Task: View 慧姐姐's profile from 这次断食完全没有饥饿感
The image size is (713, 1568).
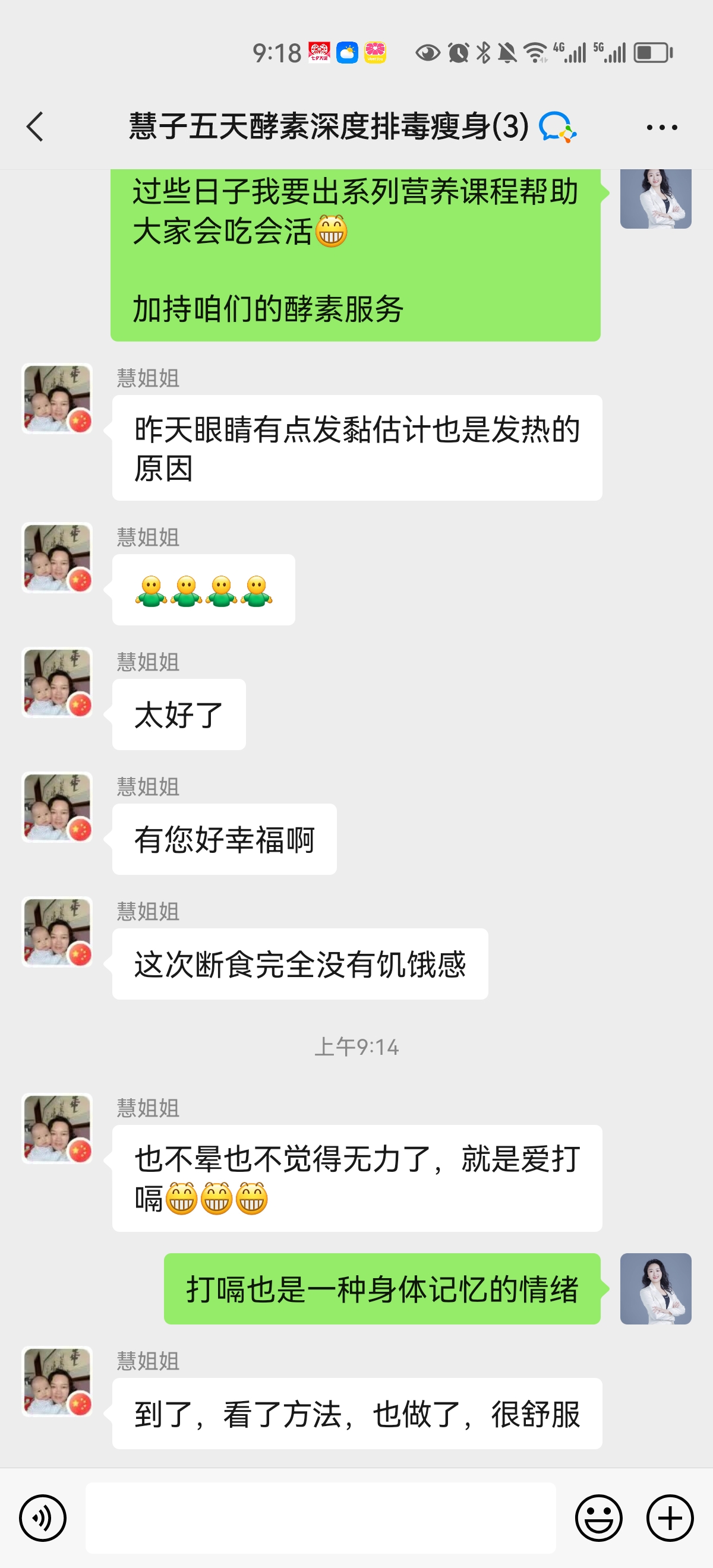Action: (57, 931)
